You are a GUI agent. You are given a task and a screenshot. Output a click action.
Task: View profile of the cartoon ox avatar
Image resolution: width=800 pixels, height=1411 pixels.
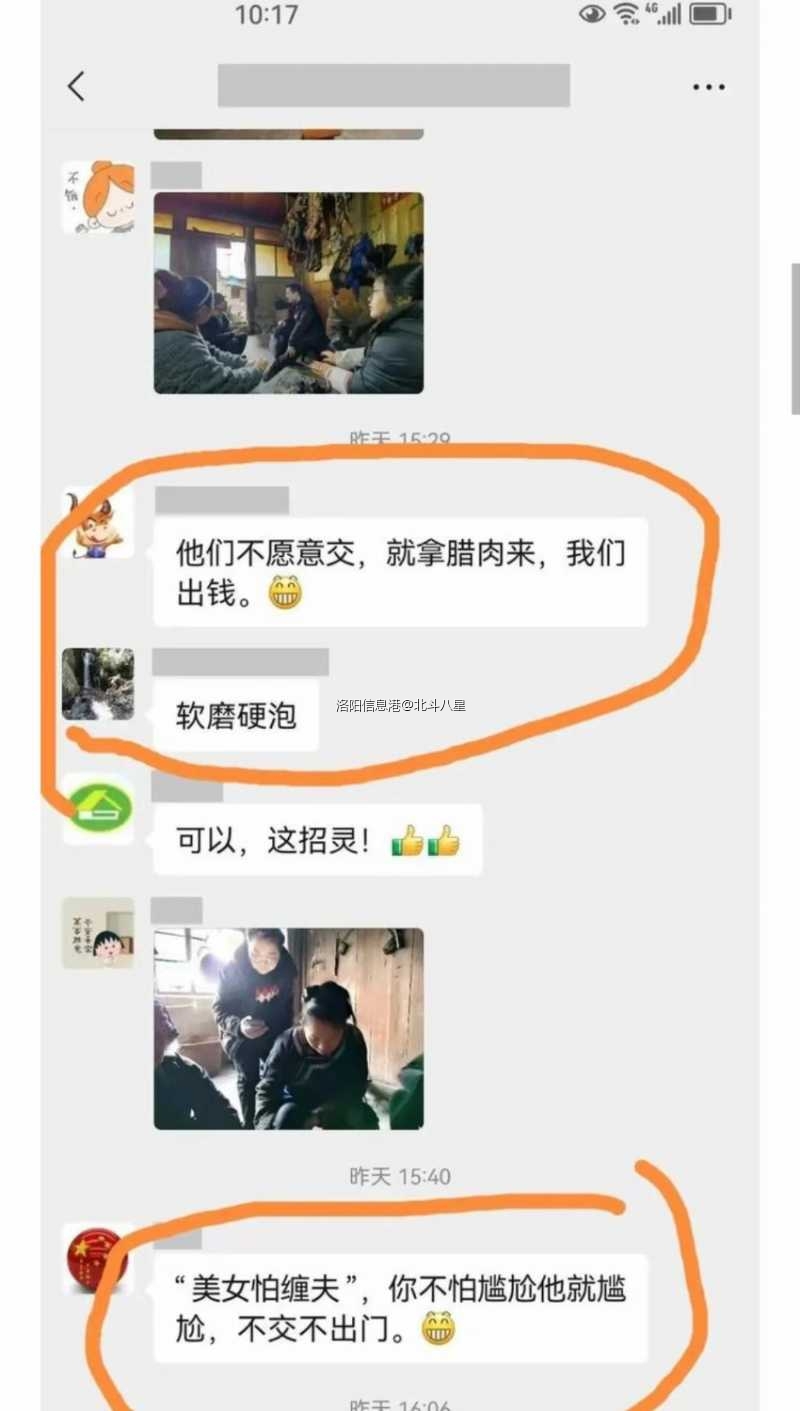pos(98,523)
